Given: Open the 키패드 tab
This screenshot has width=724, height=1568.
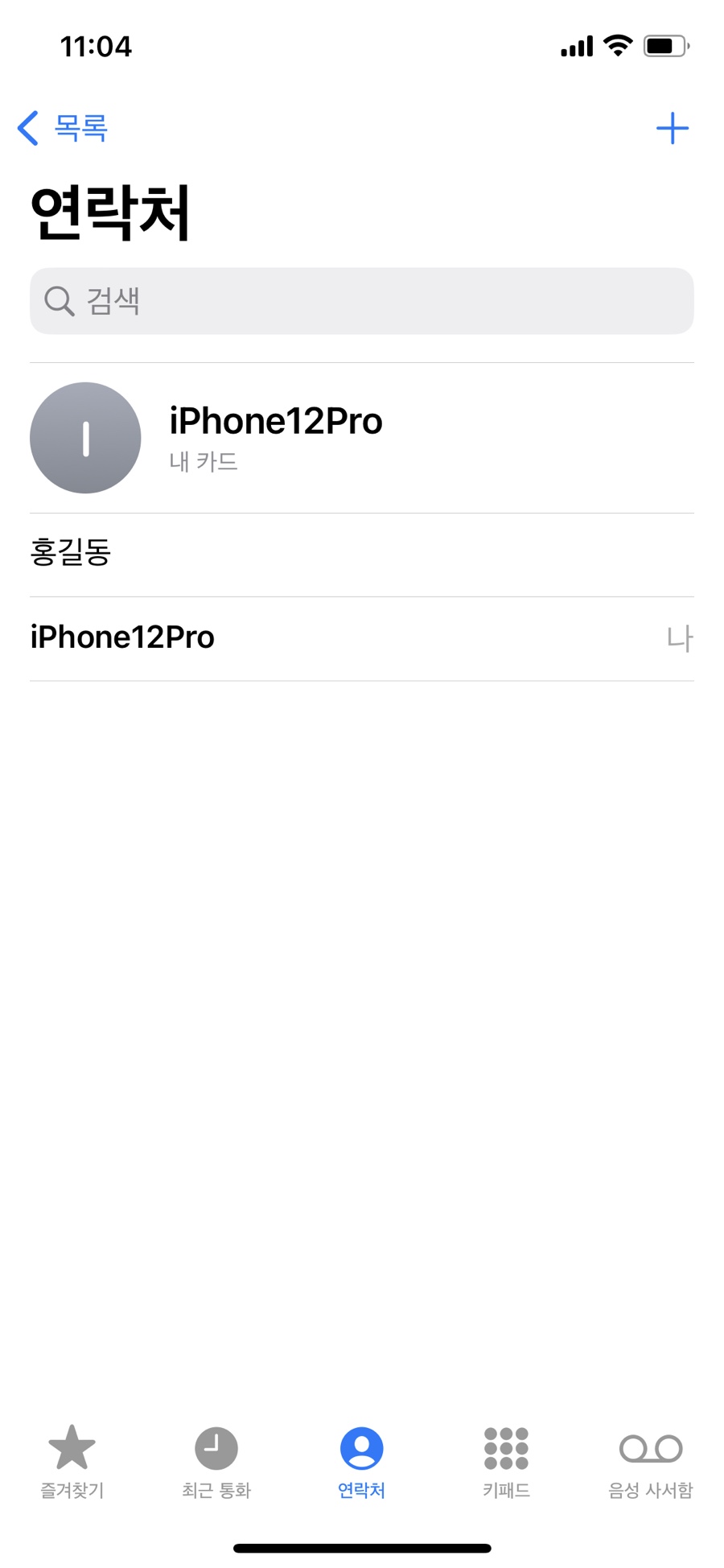Looking at the screenshot, I should (x=506, y=1462).
